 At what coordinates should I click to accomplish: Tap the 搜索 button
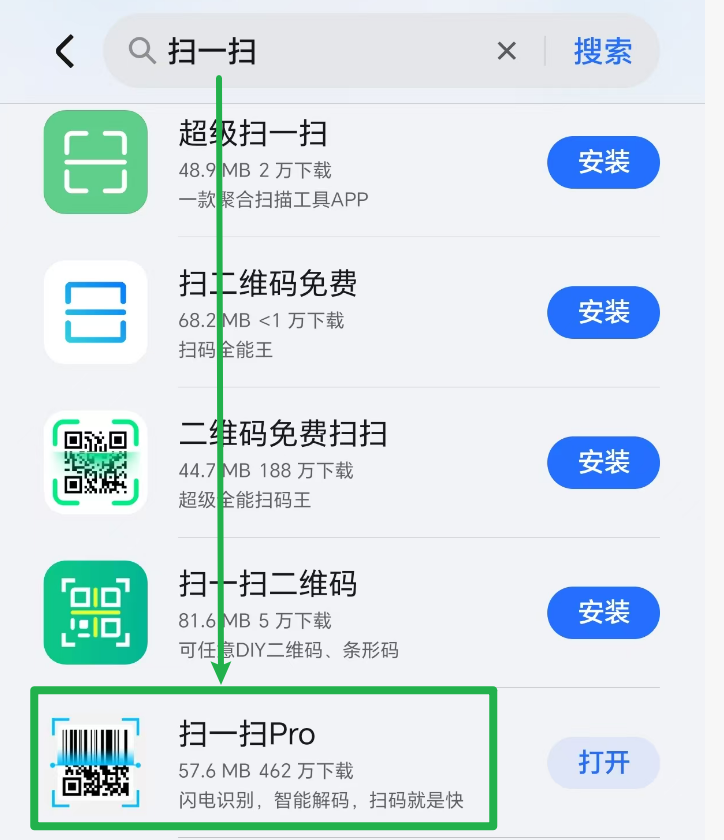[x=602, y=51]
